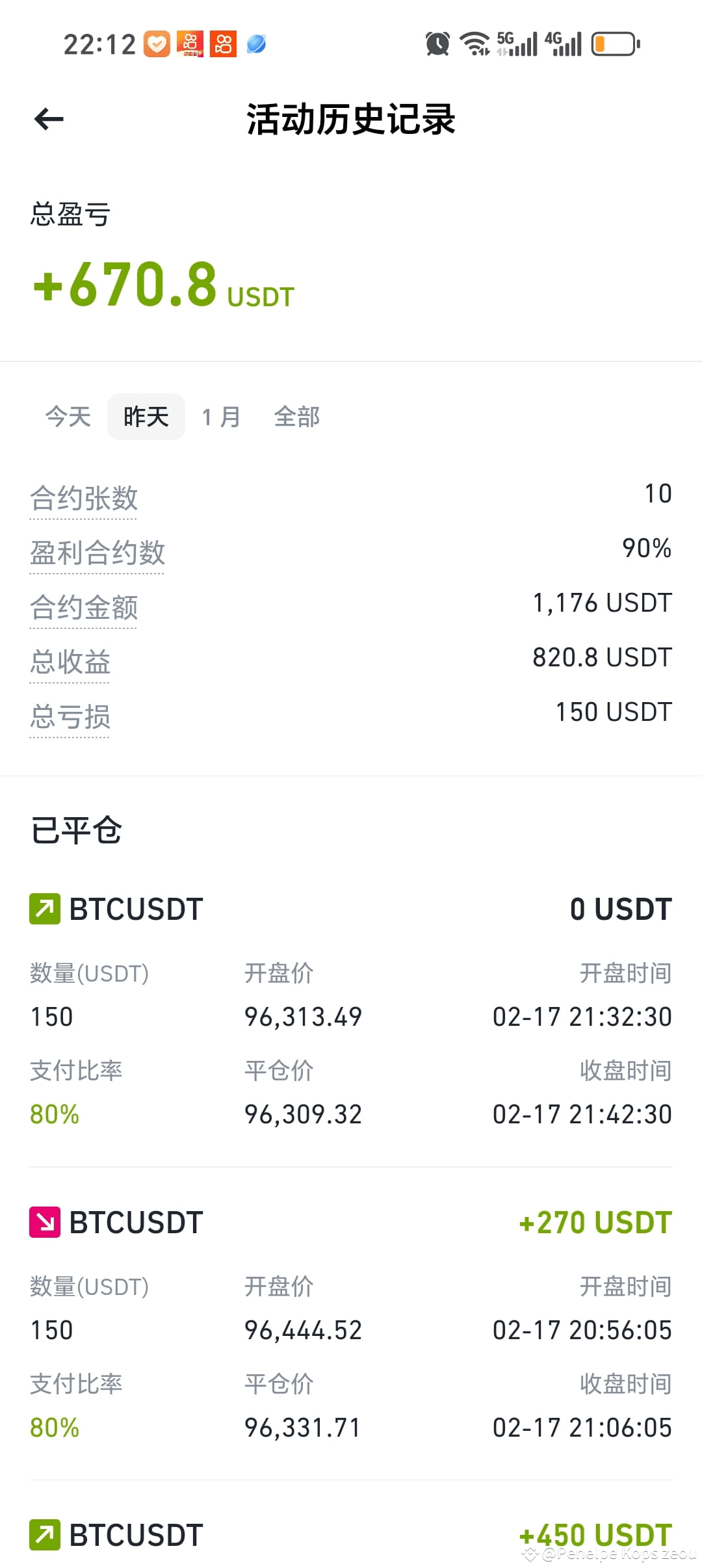Go back using the arrow icon
The image size is (702, 1568).
(x=49, y=119)
